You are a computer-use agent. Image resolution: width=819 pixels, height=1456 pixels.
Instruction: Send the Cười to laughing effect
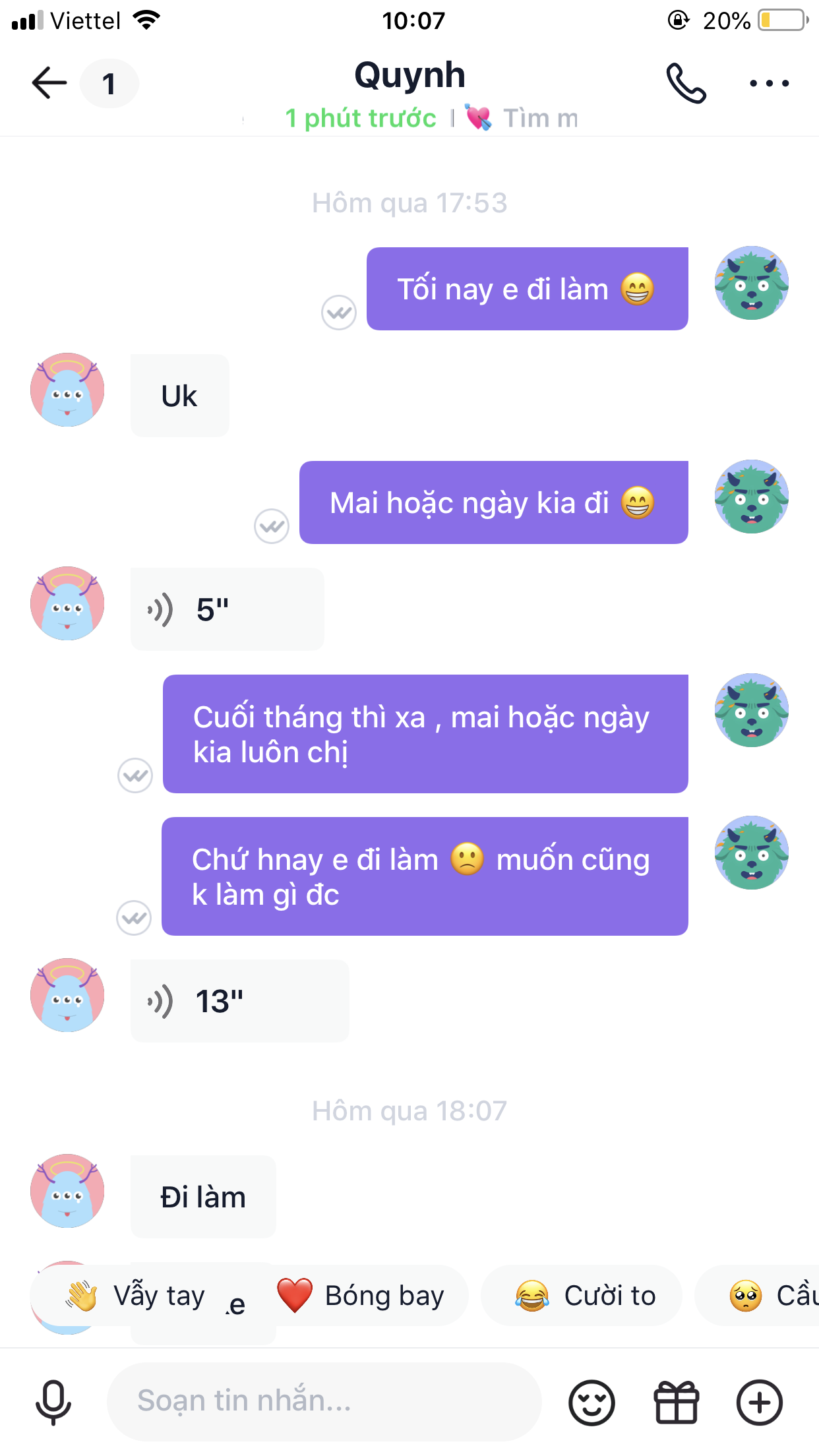pyautogui.click(x=585, y=1296)
